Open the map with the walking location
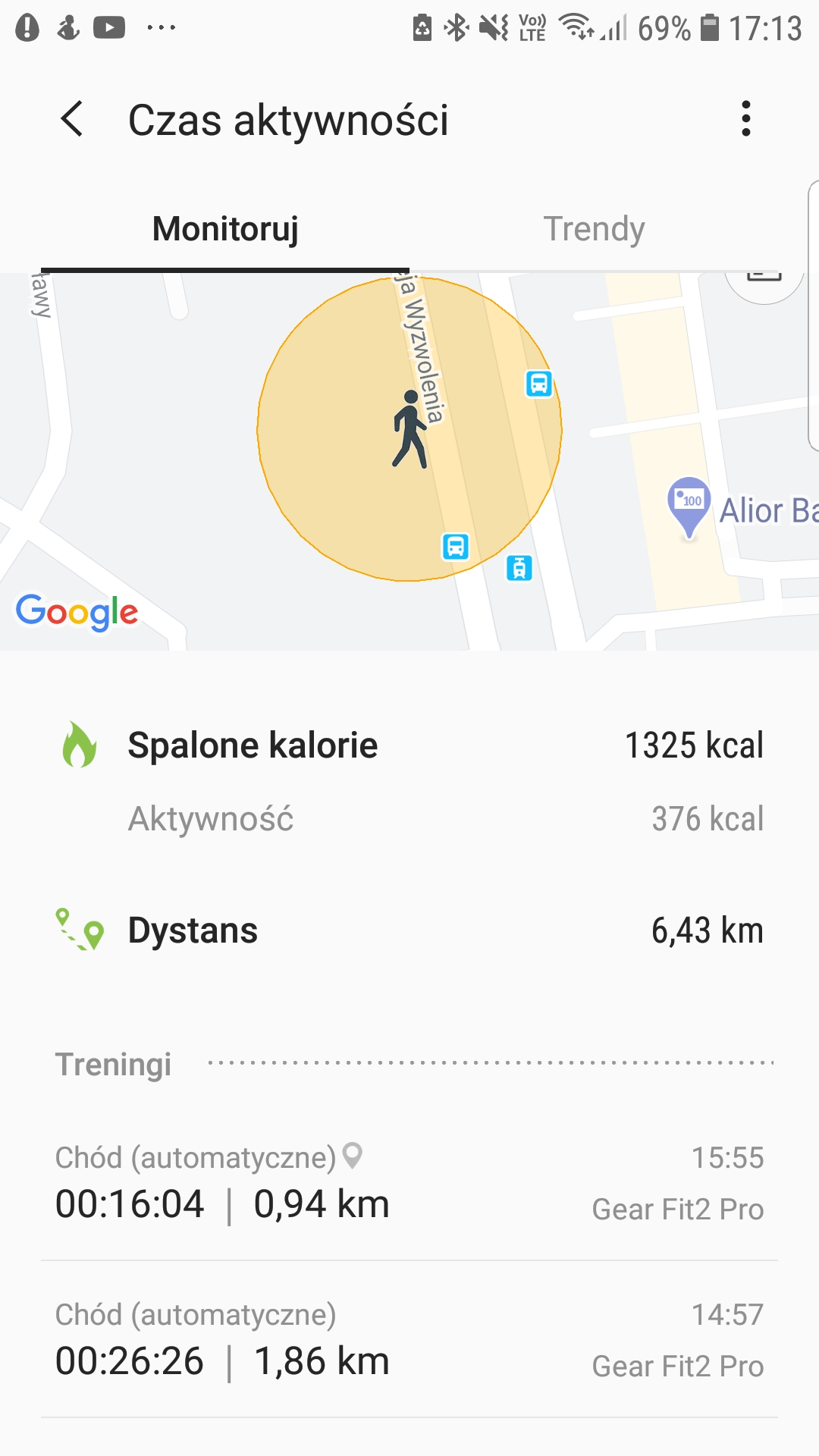 pyautogui.click(x=409, y=461)
